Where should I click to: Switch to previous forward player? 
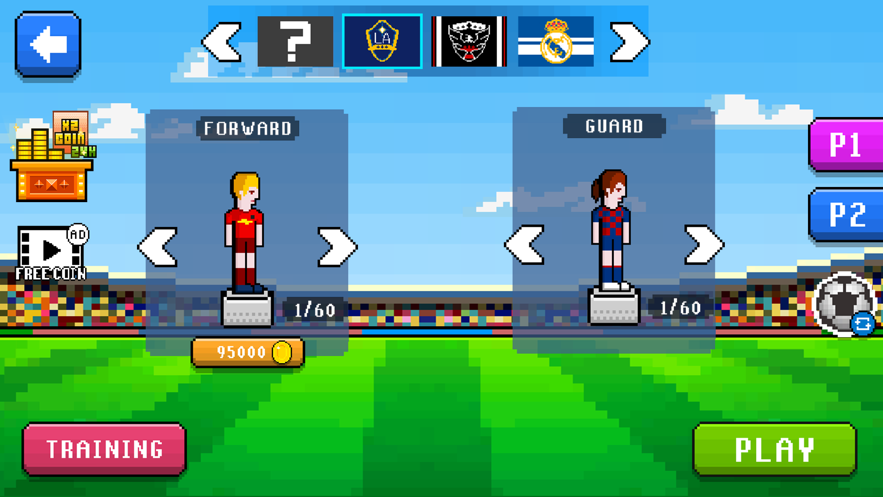pos(158,247)
